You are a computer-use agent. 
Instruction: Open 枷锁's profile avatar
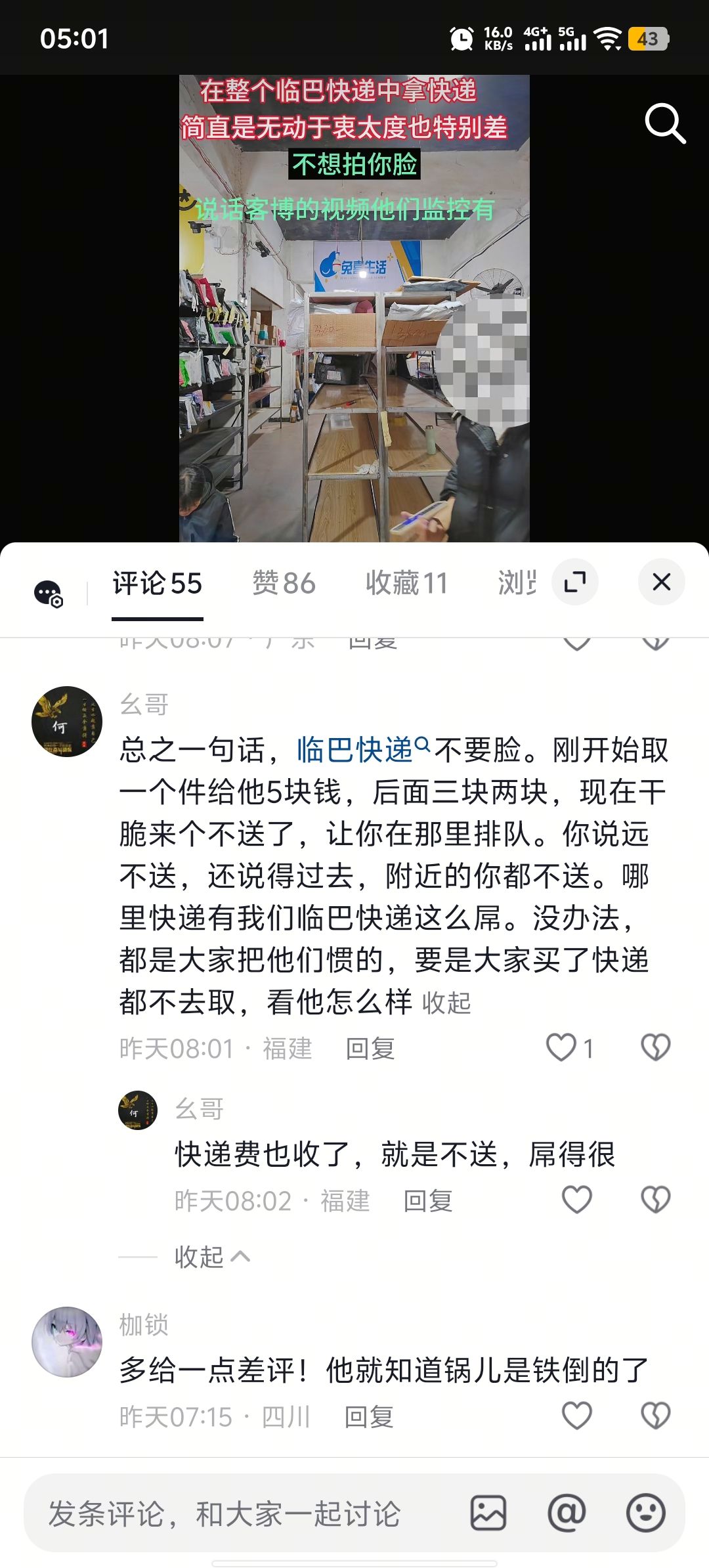67,1342
